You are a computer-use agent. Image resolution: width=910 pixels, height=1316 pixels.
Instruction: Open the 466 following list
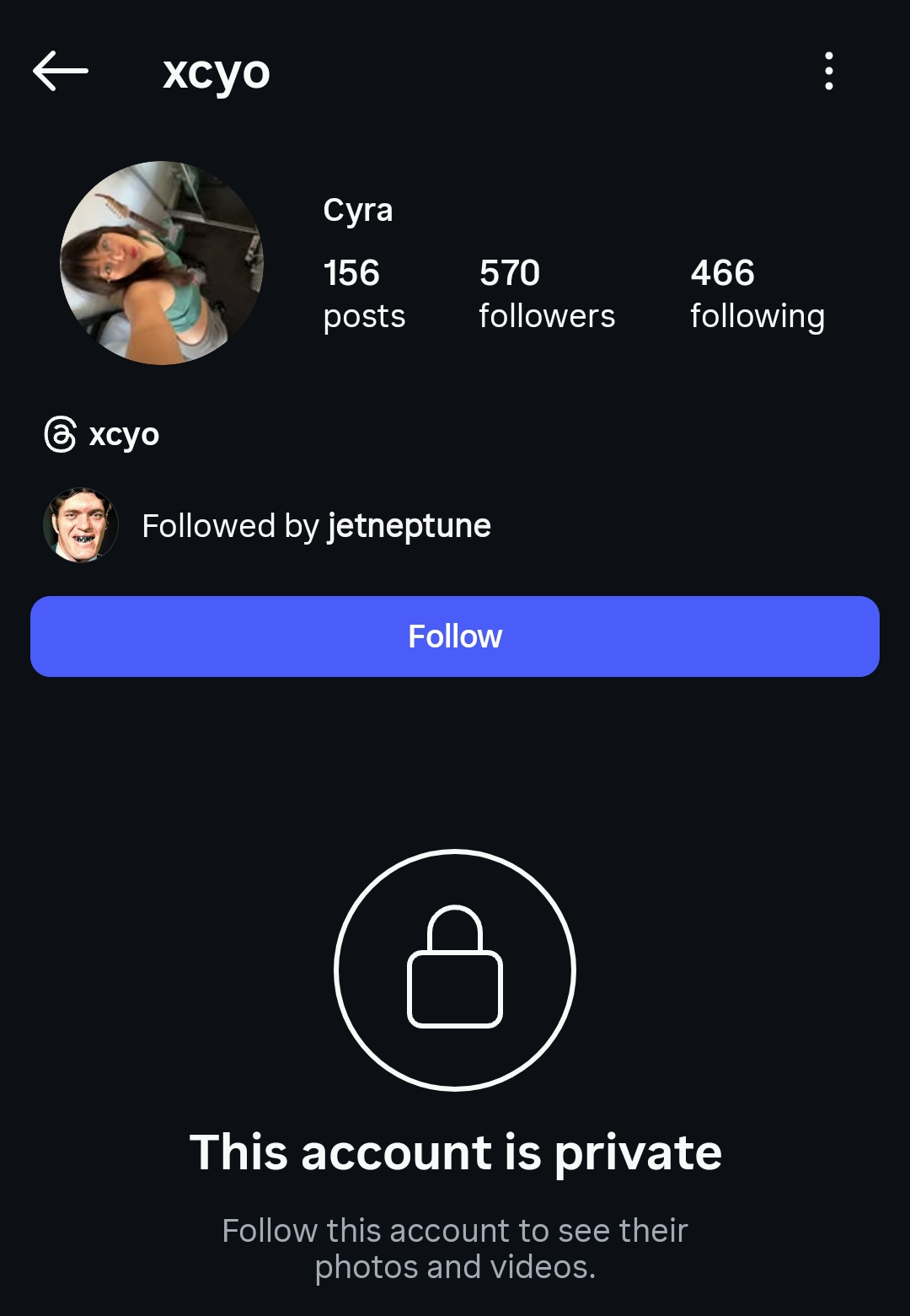(757, 293)
